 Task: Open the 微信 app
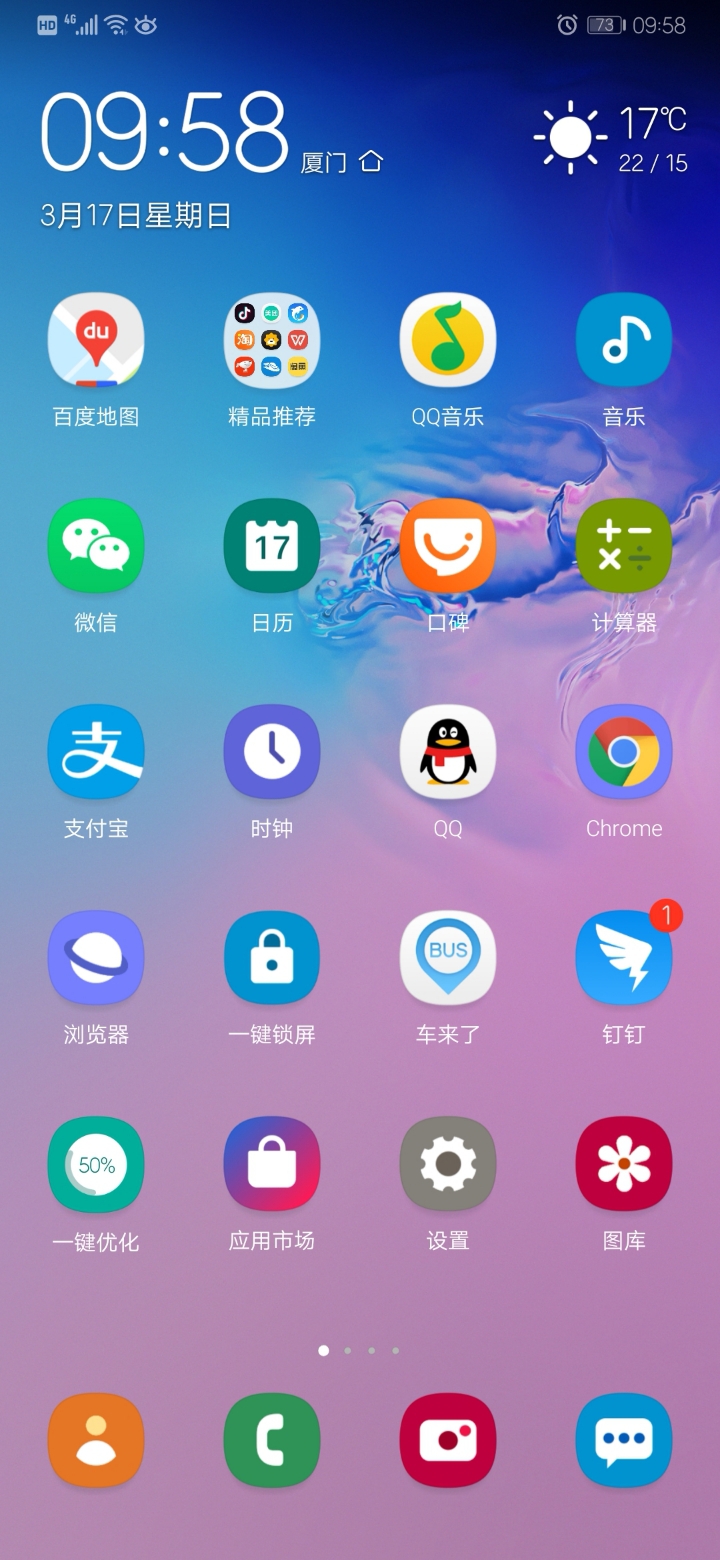tap(96, 546)
